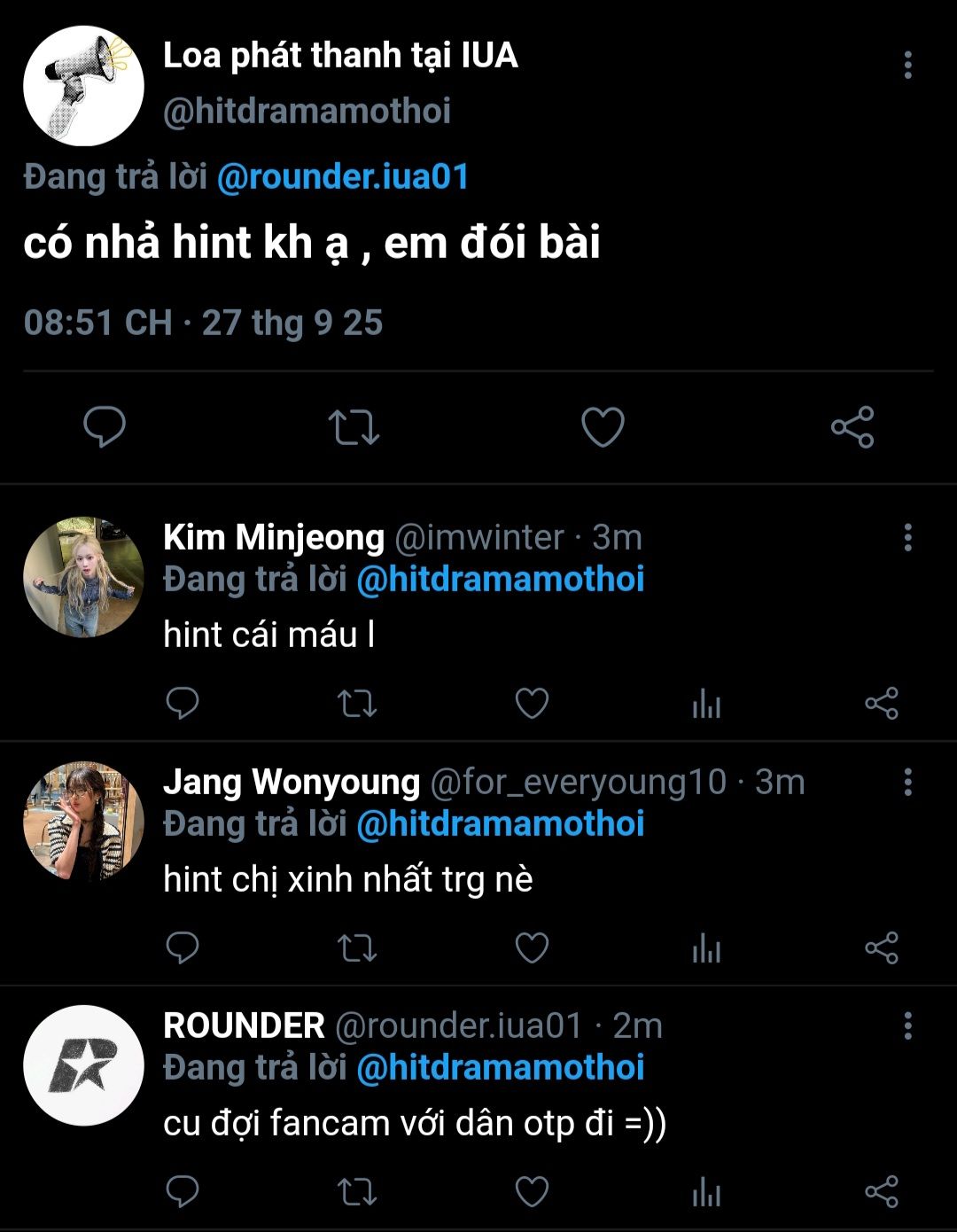Like the main post by Loa phát thanh
This screenshot has height=1232, width=957.
(603, 427)
